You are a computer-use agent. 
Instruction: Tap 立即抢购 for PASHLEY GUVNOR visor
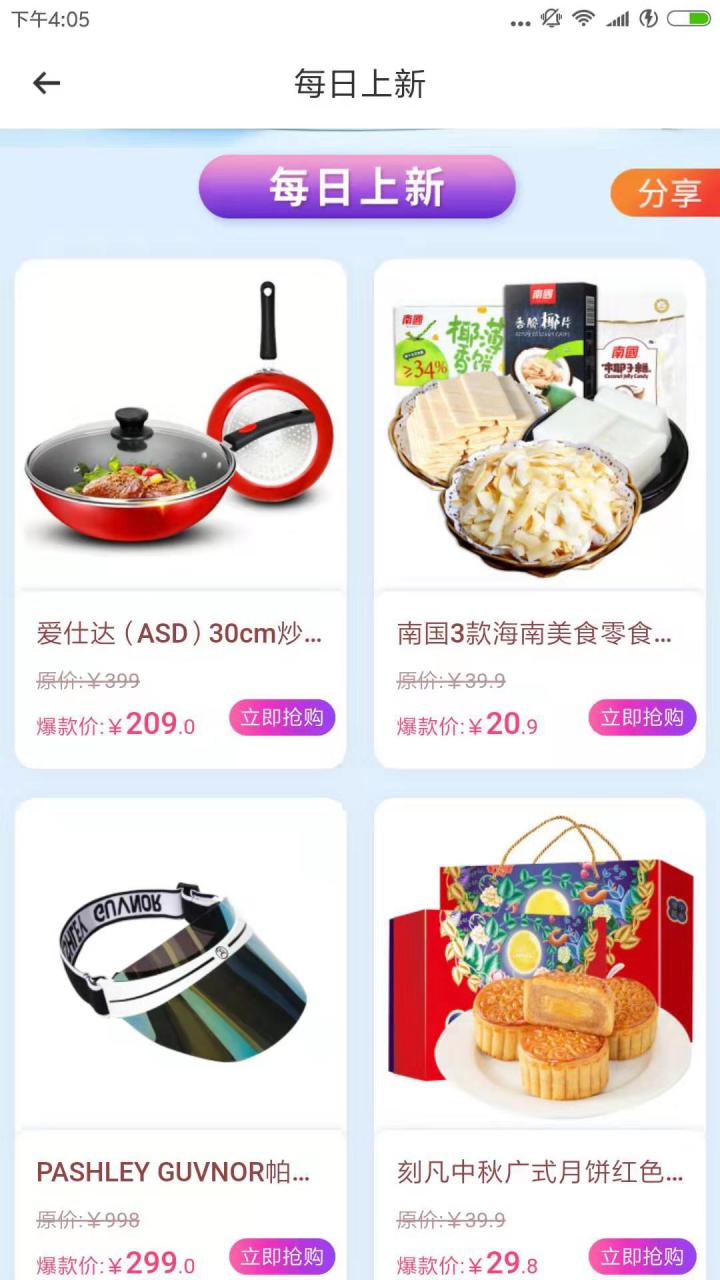(282, 1256)
